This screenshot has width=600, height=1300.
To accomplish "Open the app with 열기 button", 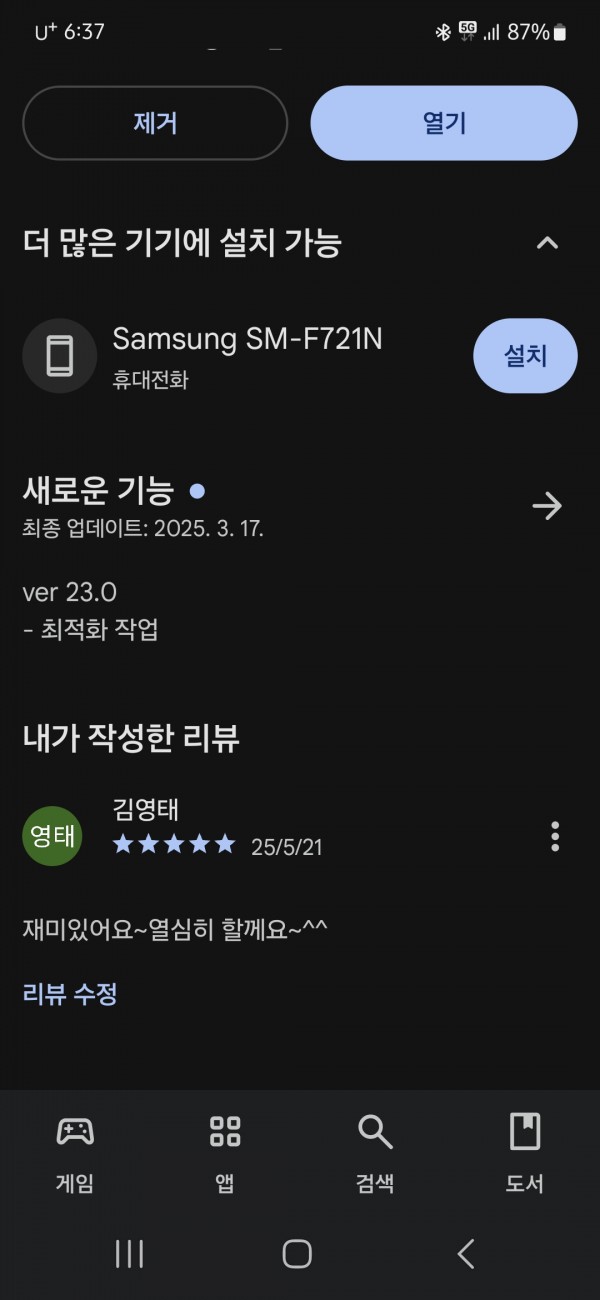I will click(x=444, y=123).
